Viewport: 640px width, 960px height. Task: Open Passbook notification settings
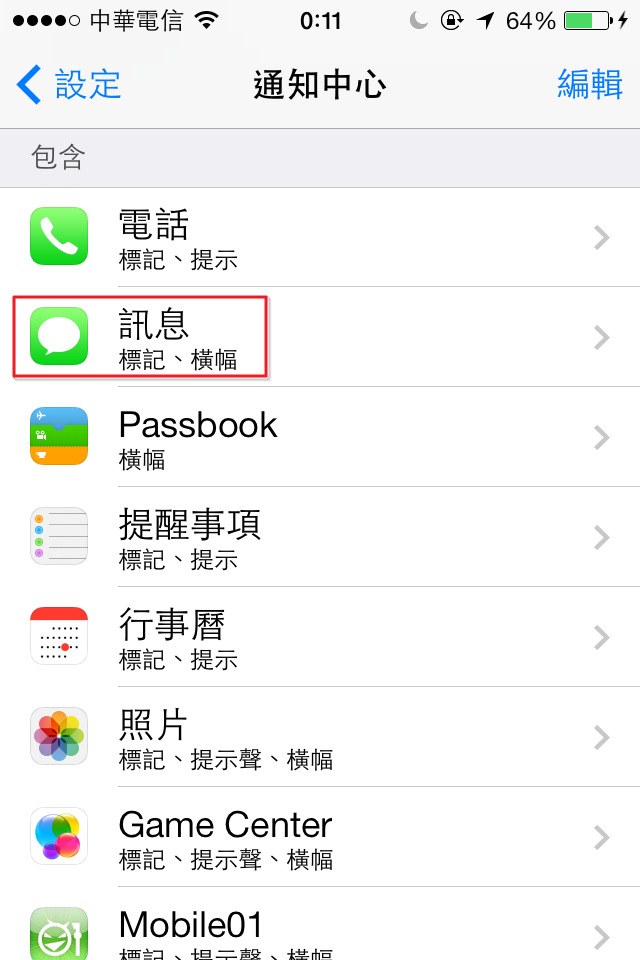click(x=320, y=437)
